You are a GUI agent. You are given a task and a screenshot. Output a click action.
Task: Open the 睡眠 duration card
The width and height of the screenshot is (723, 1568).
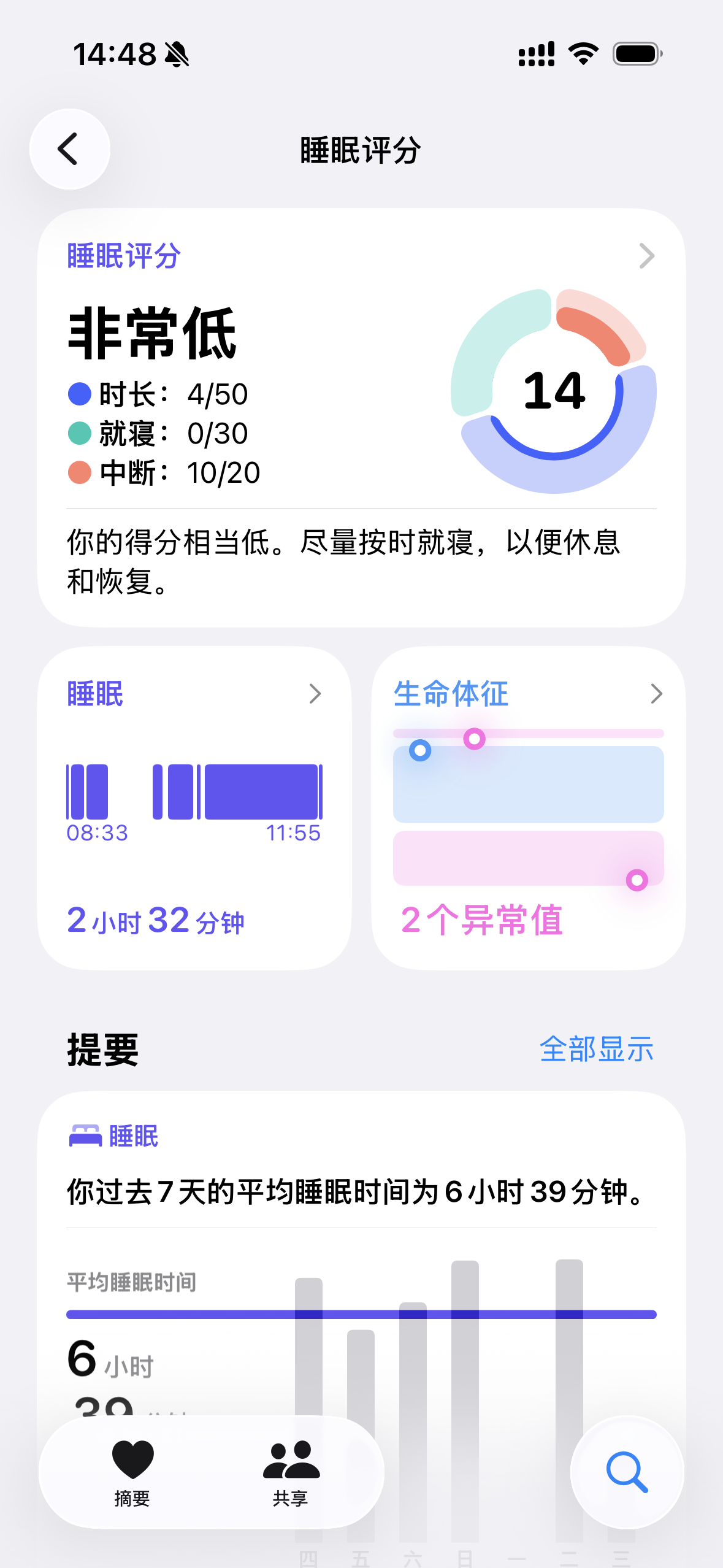[x=194, y=807]
